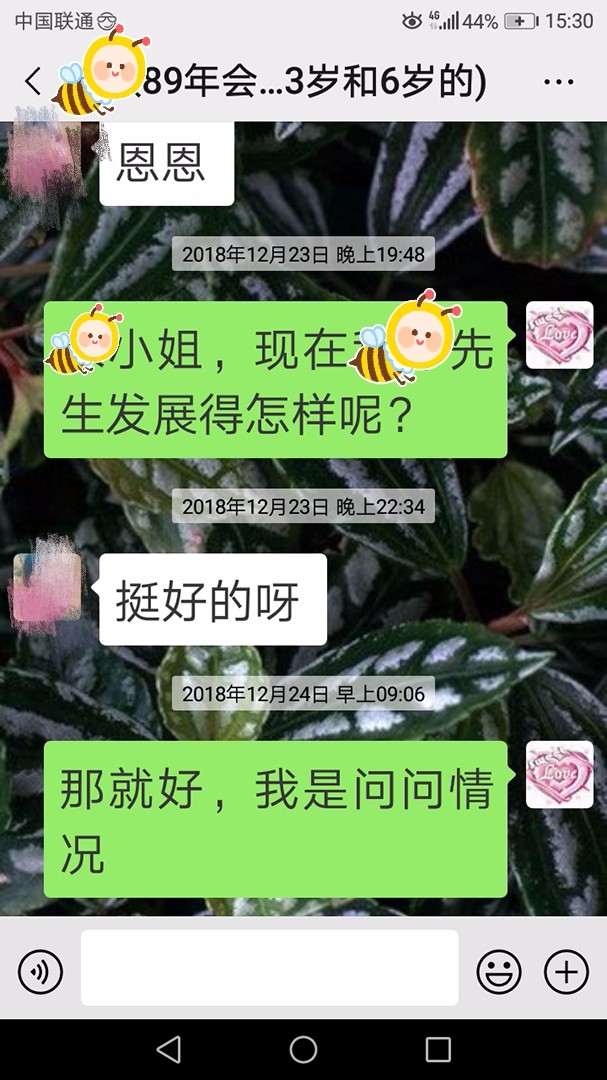Tap the message text field
607x1080 pixels.
point(269,967)
